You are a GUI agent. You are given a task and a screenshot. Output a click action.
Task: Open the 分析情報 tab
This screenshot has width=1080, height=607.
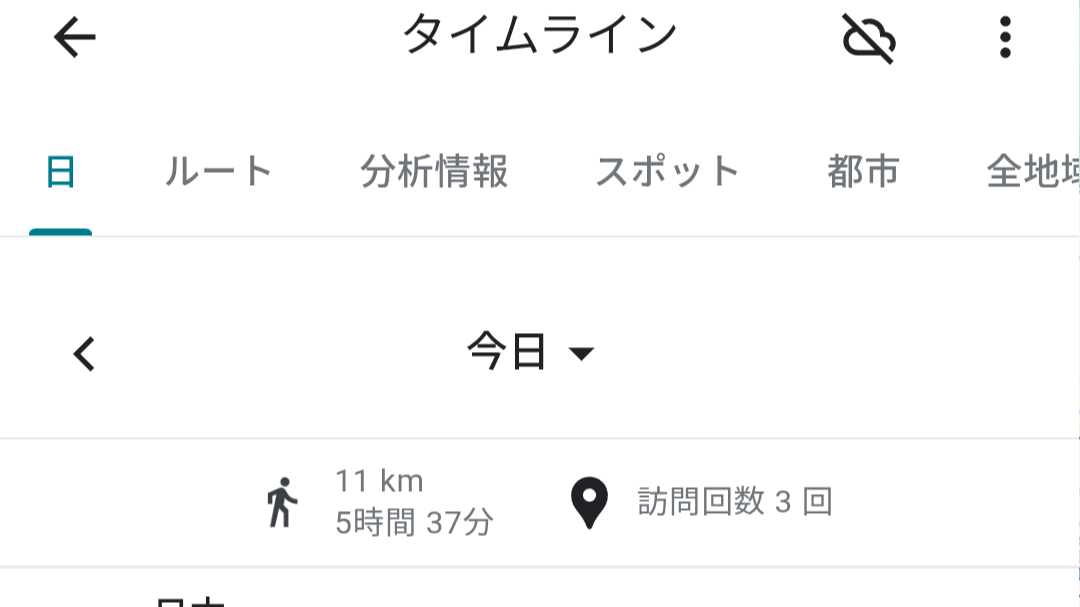coord(434,172)
